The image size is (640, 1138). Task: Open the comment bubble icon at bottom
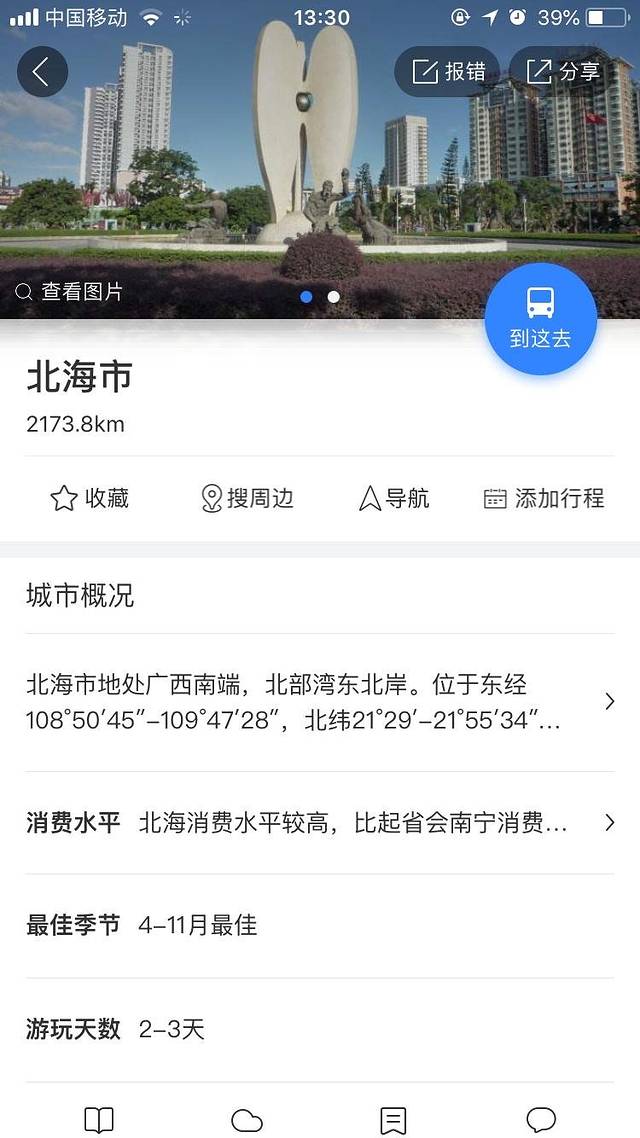(x=541, y=1120)
